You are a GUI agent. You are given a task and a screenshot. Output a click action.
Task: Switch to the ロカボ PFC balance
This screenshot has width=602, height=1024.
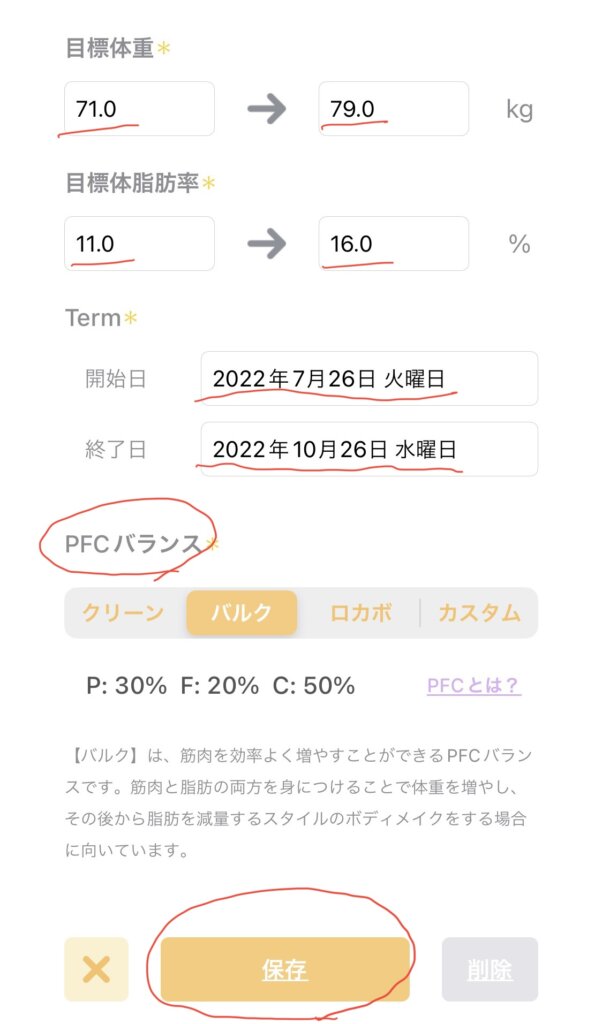tap(360, 613)
